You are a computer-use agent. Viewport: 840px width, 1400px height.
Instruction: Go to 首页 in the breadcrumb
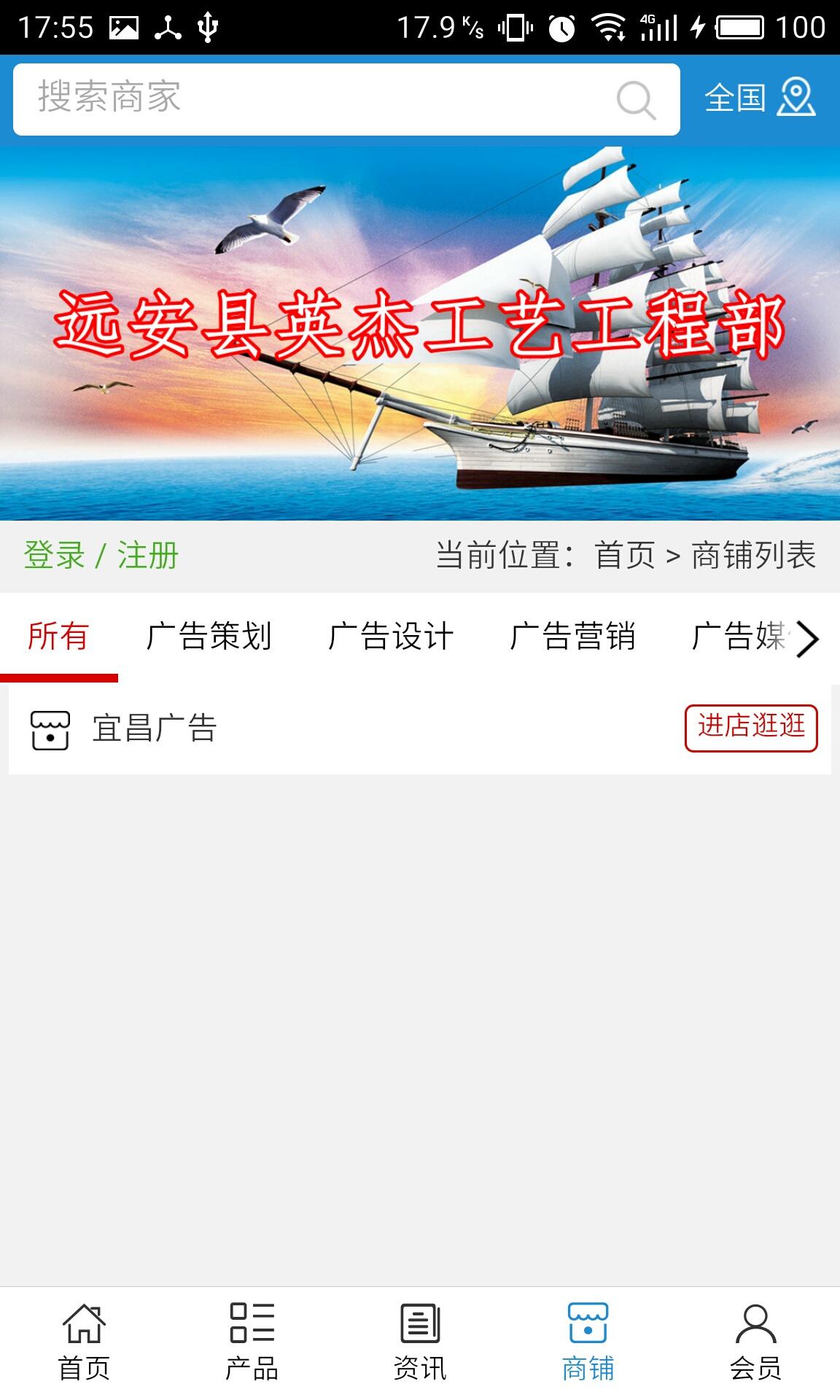pyautogui.click(x=625, y=556)
